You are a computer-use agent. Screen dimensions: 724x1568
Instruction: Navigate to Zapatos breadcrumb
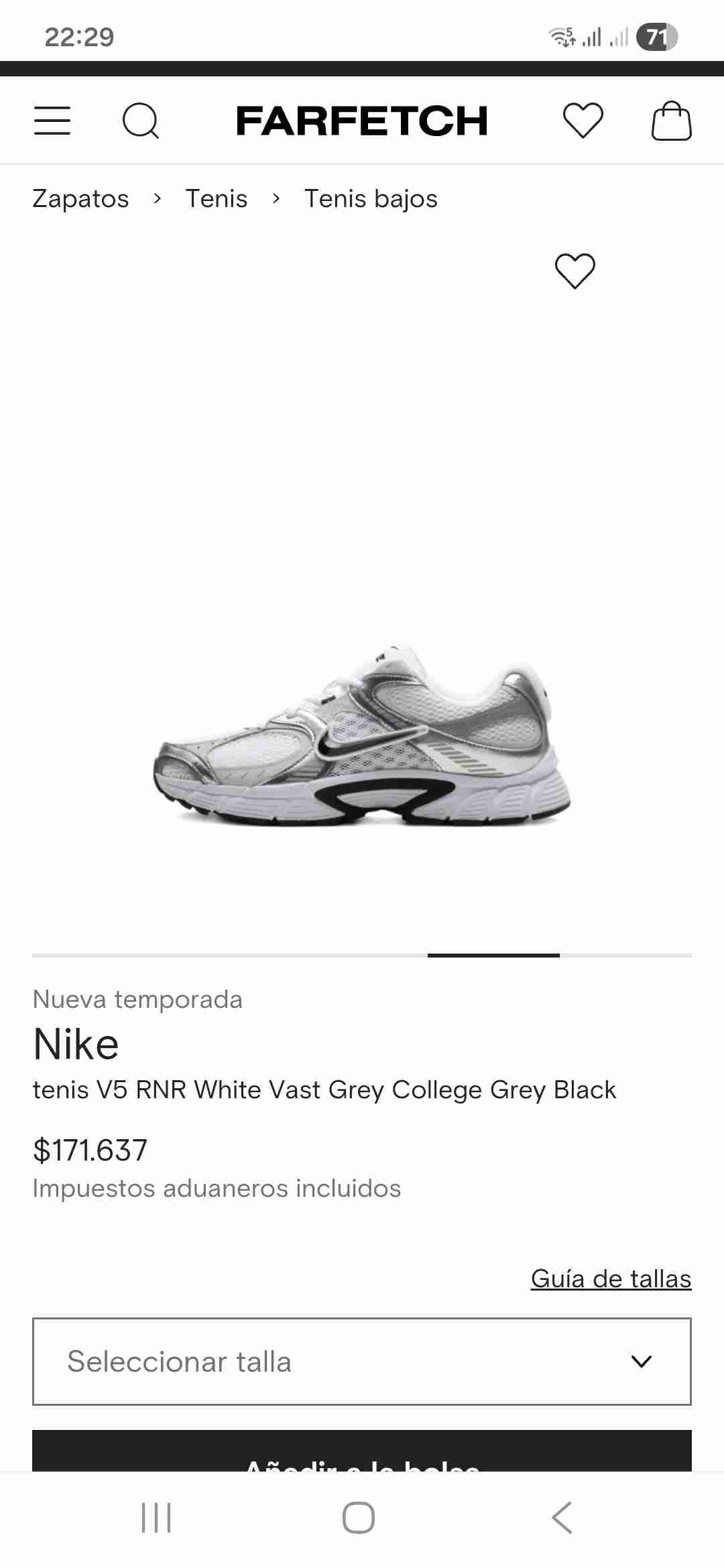pyautogui.click(x=81, y=198)
